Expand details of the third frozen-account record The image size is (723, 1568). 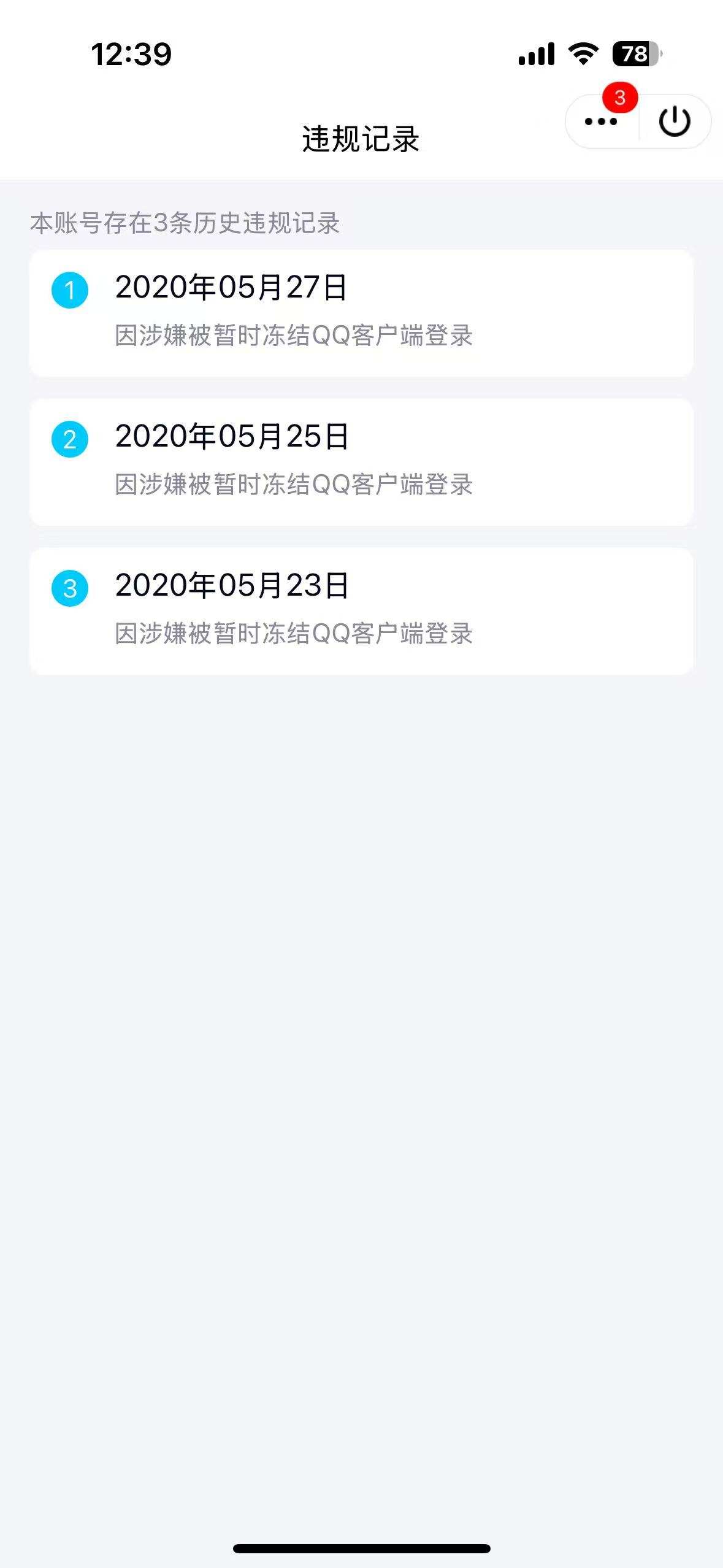294,634
